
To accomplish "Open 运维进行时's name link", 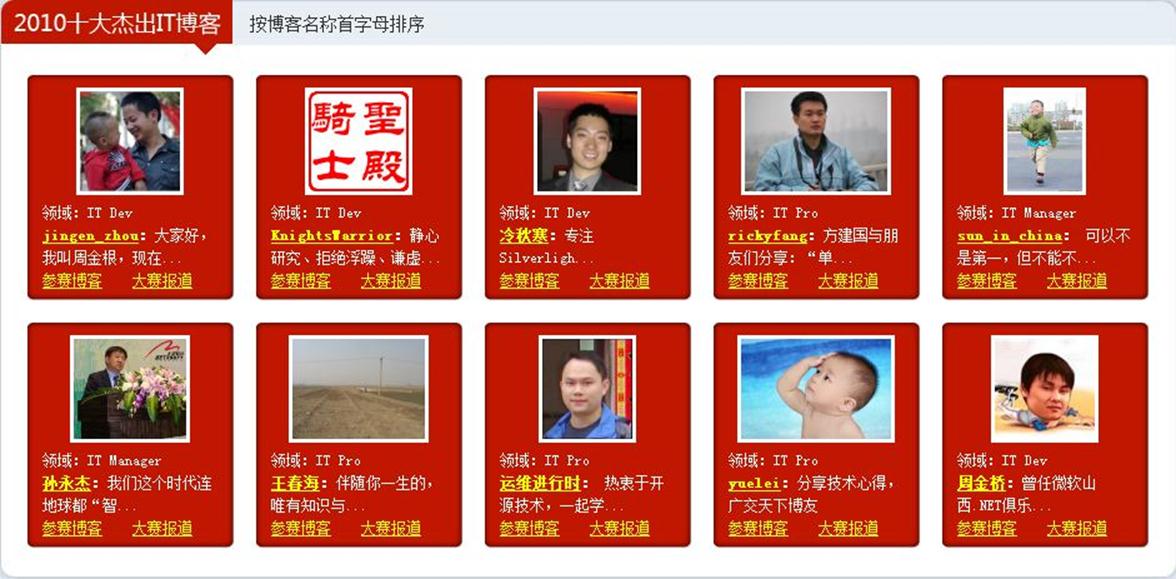I will point(539,484).
